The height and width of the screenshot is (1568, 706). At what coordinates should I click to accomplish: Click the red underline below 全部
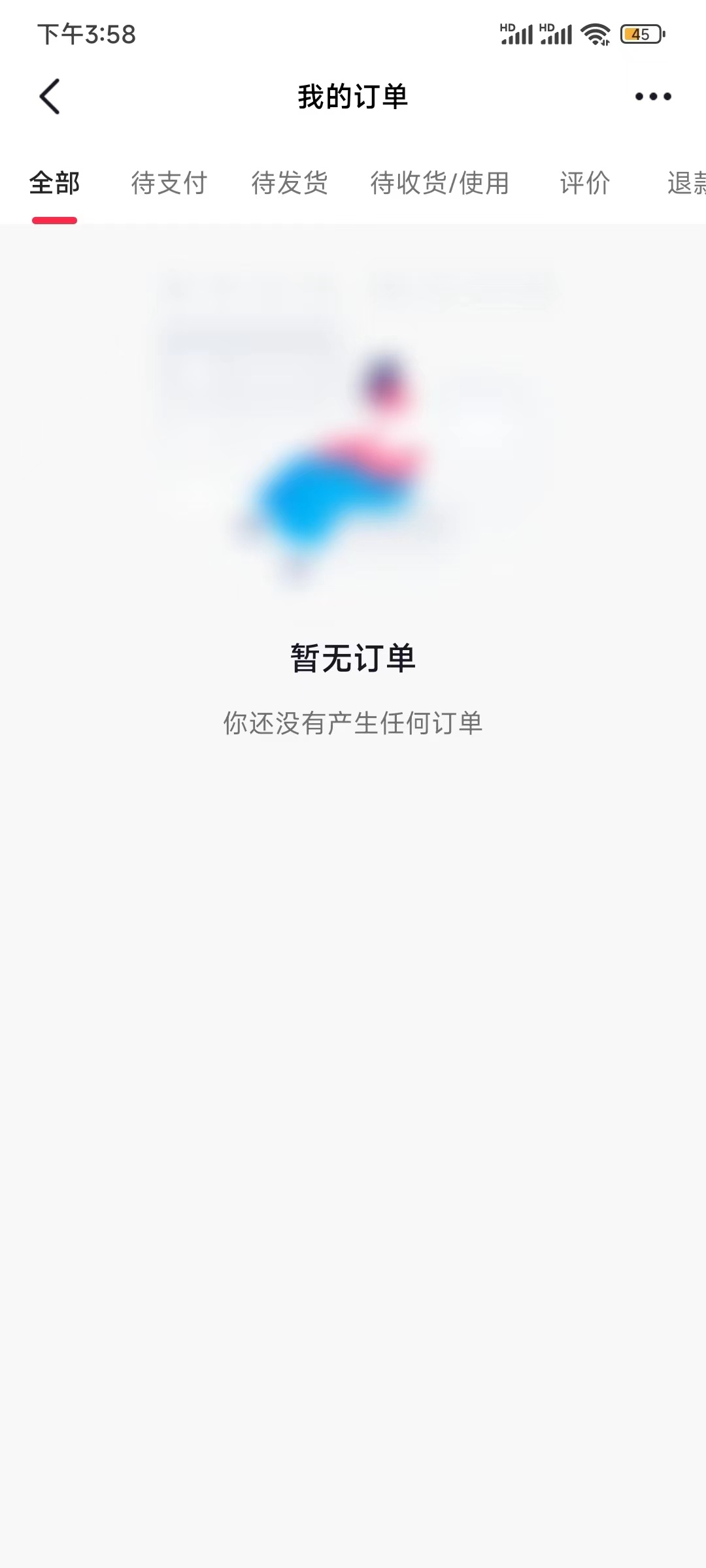point(55,221)
